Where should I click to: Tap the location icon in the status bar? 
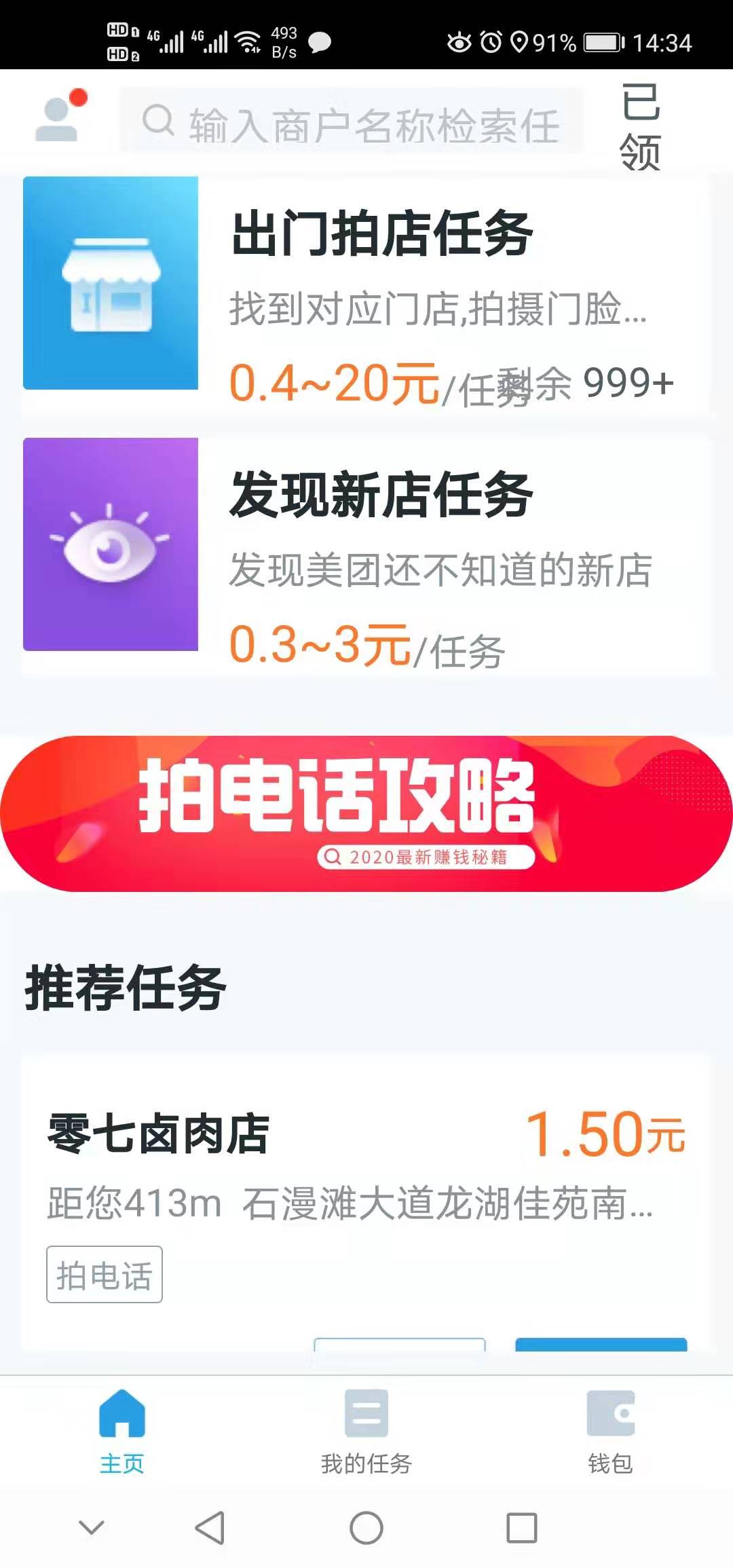pyautogui.click(x=519, y=41)
